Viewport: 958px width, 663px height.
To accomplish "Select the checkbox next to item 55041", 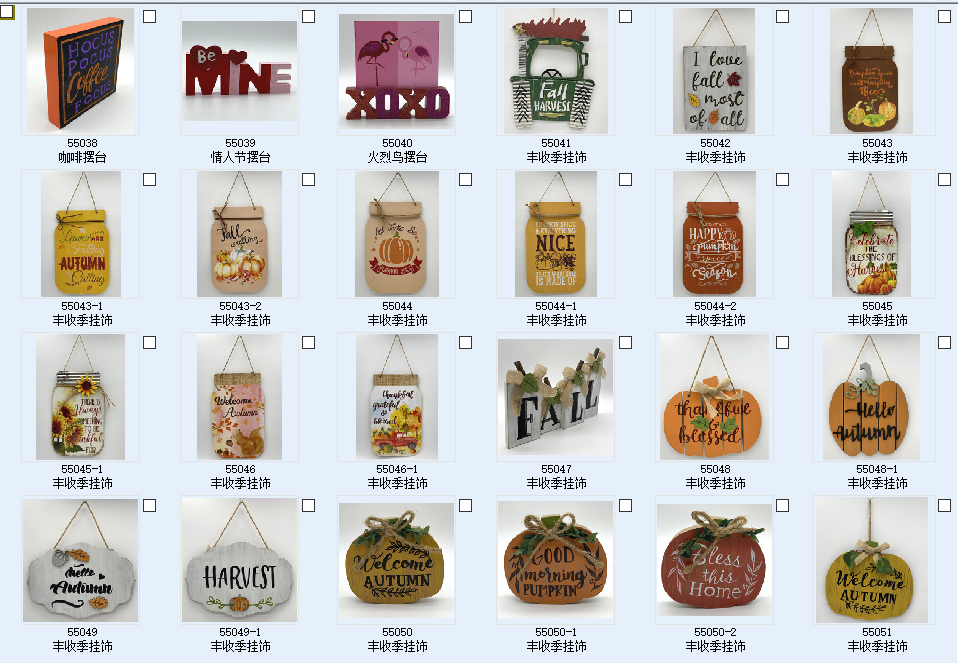I will coord(625,17).
